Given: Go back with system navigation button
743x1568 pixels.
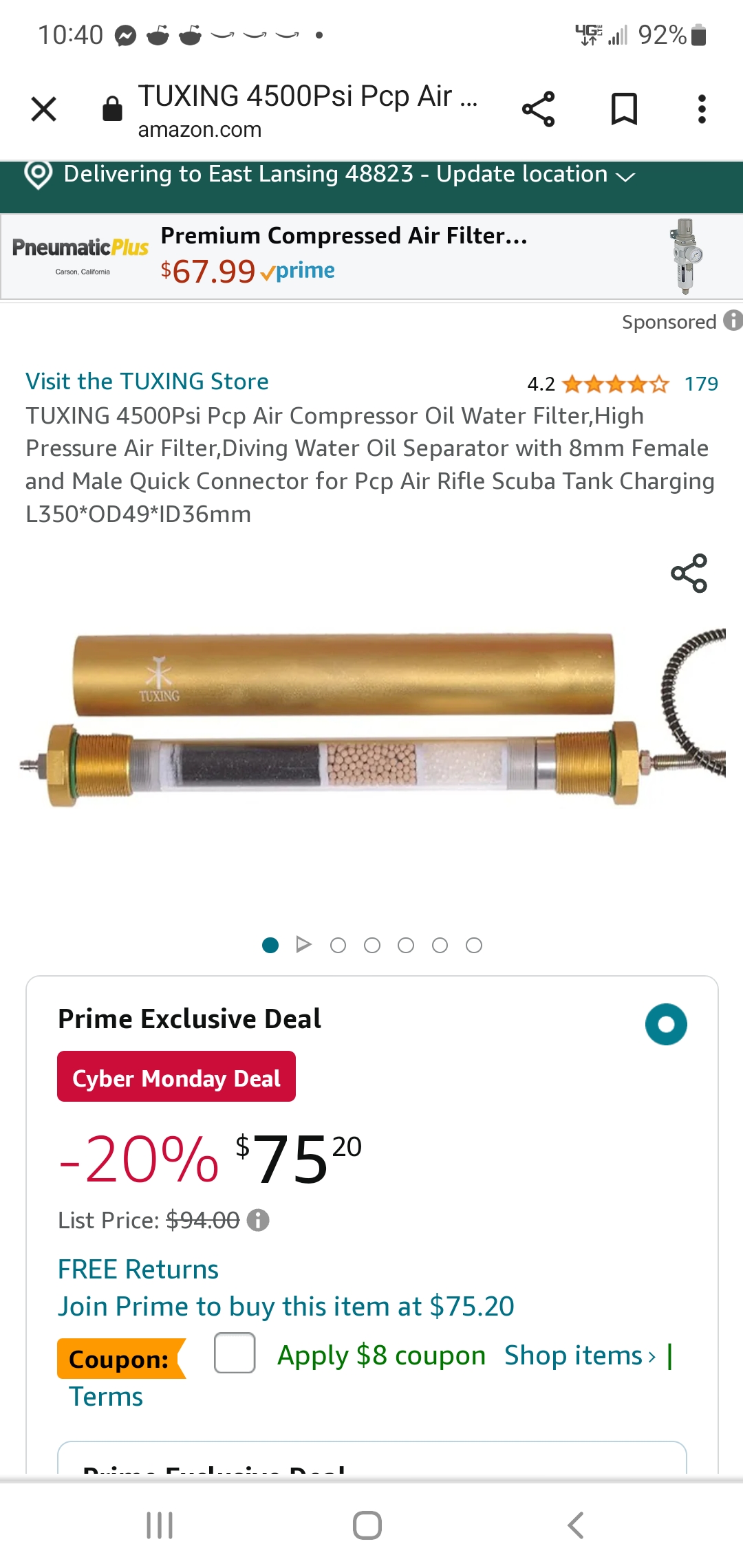Looking at the screenshot, I should coord(575,1525).
